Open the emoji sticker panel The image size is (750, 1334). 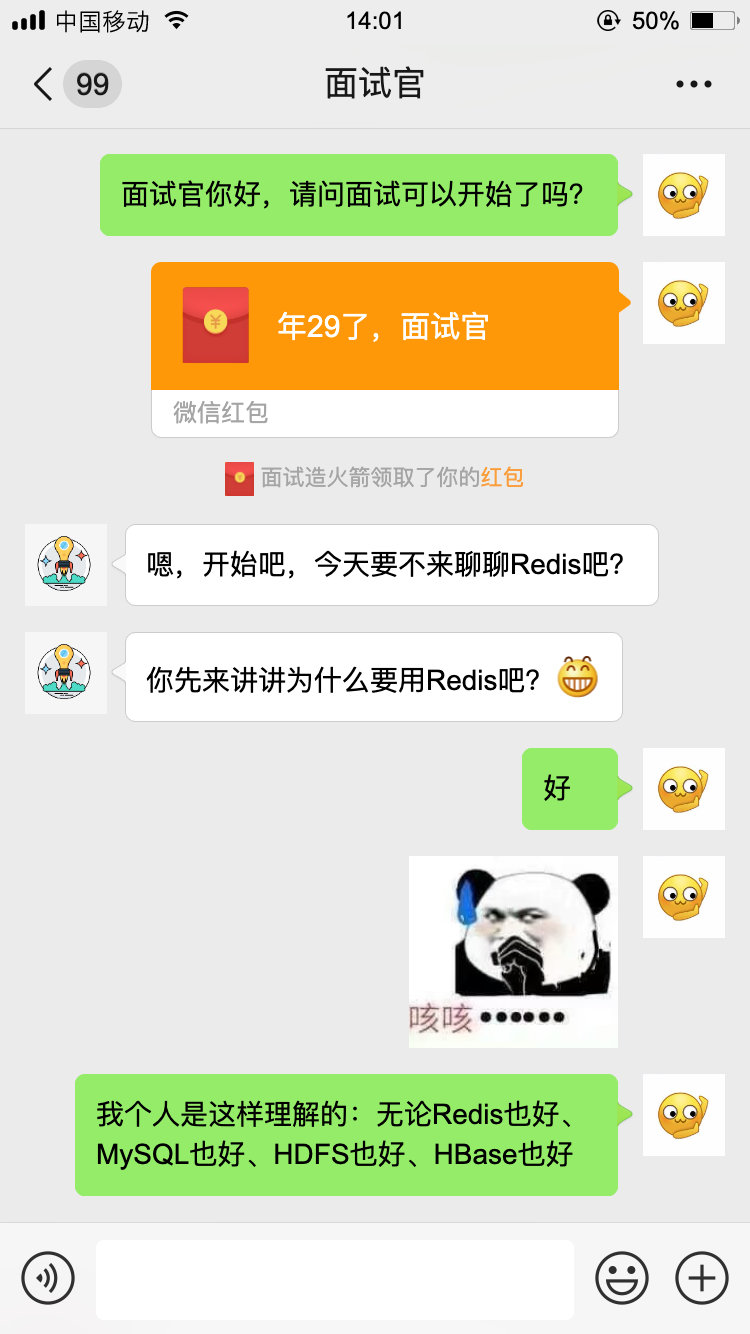(x=622, y=1277)
